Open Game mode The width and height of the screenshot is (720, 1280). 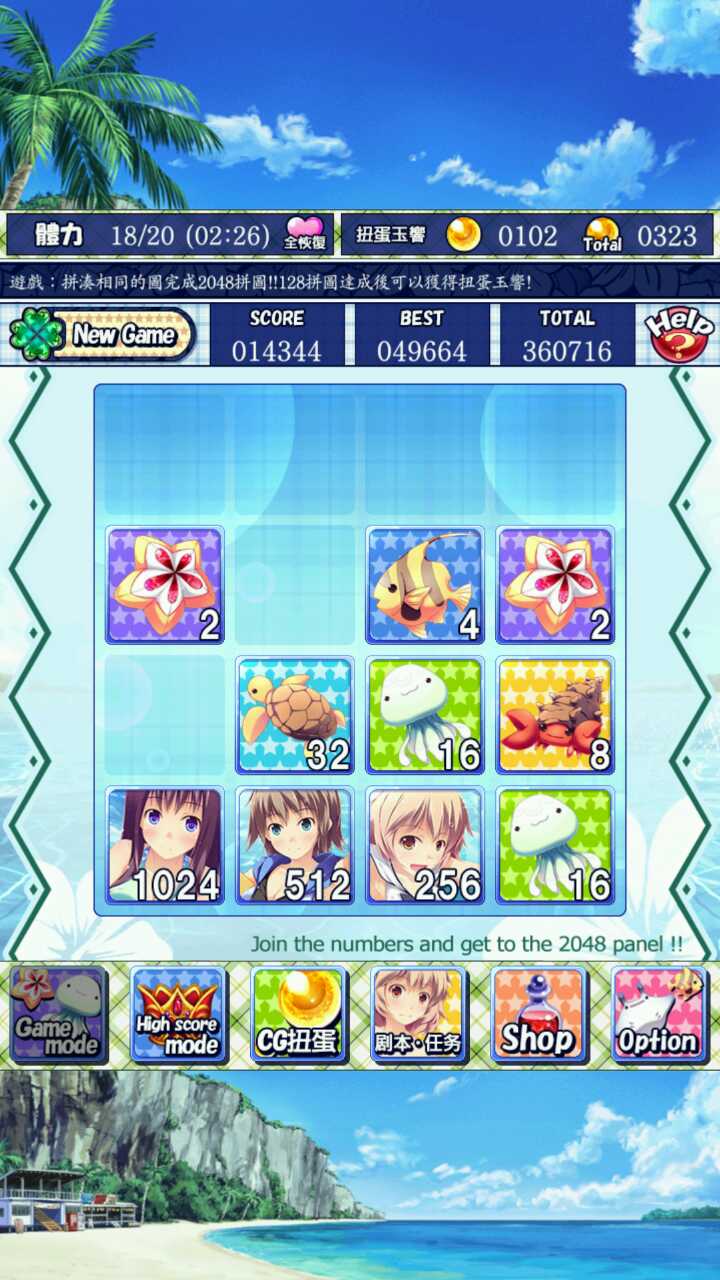(x=58, y=1014)
